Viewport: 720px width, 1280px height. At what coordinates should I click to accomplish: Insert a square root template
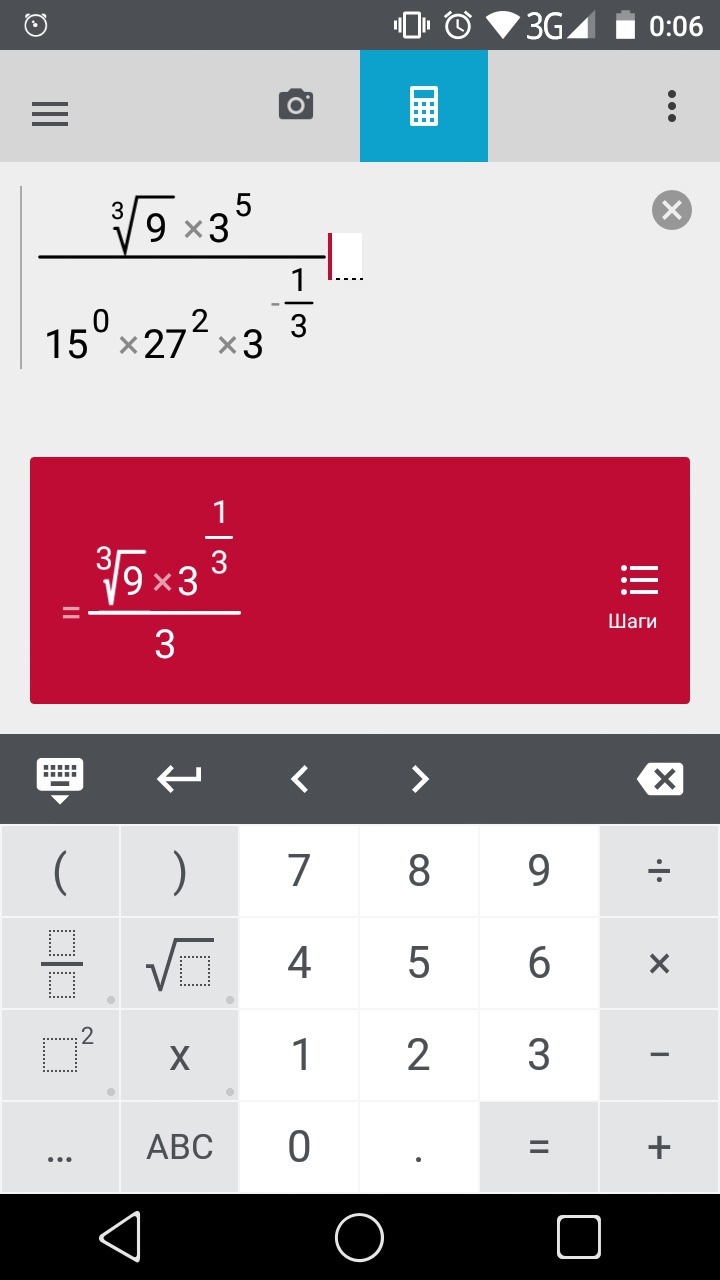(180, 963)
